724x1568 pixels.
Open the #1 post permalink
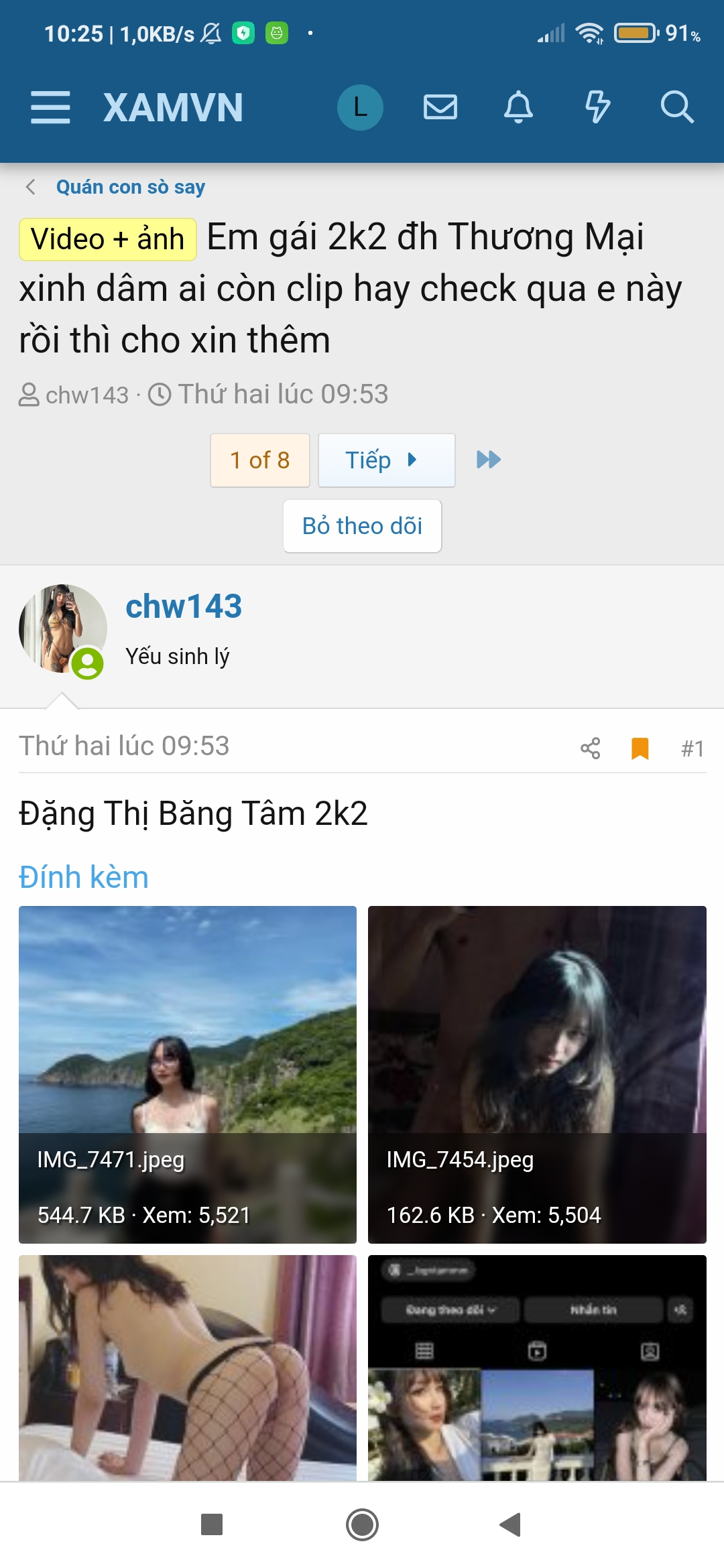(692, 748)
